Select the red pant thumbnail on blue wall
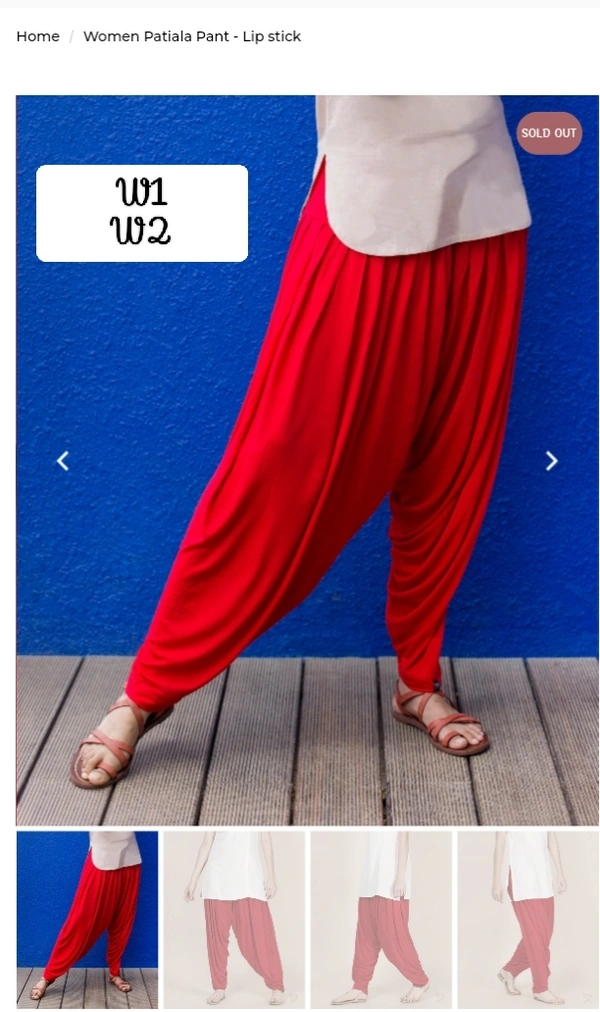Viewport: 600px width, 1012px height. pos(87,919)
